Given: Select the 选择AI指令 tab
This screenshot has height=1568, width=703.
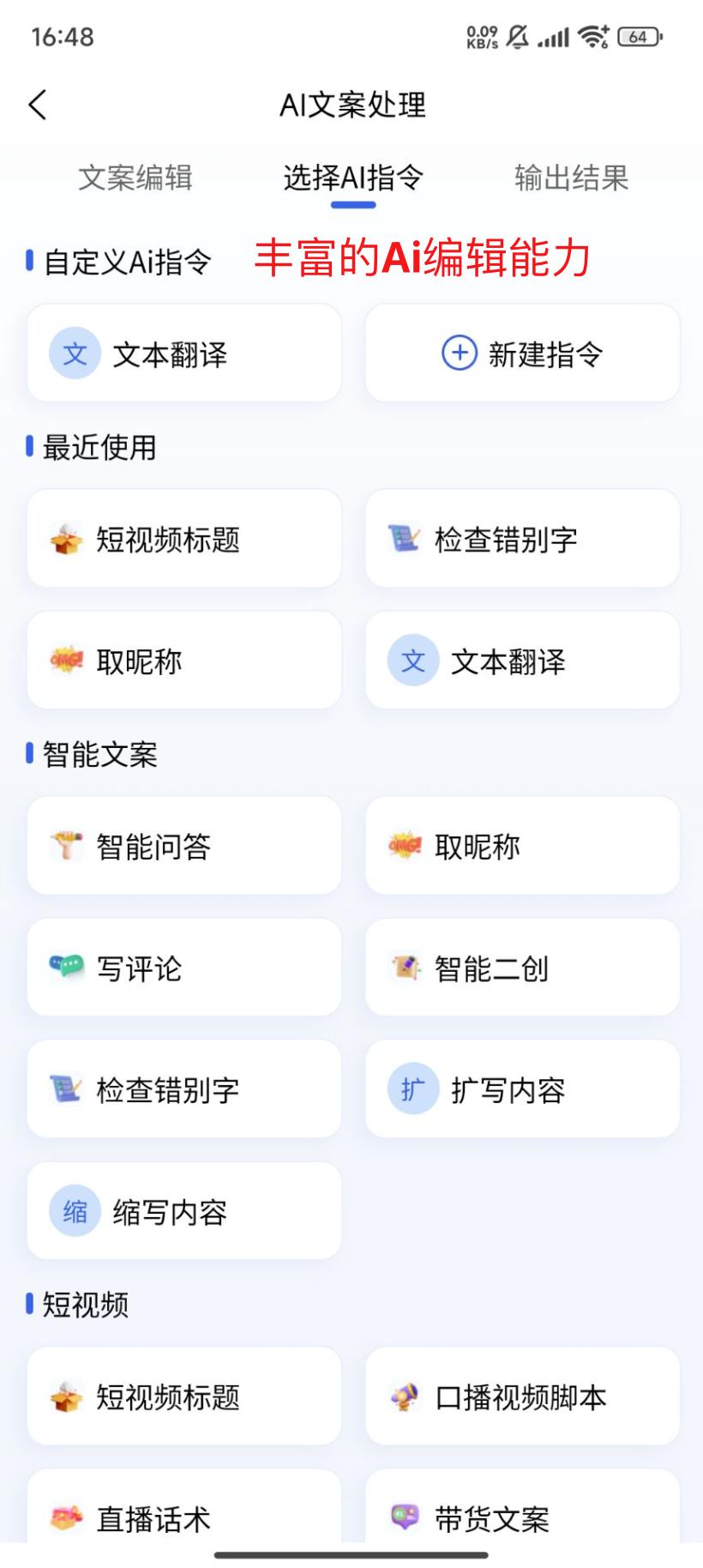Looking at the screenshot, I should coord(353,178).
